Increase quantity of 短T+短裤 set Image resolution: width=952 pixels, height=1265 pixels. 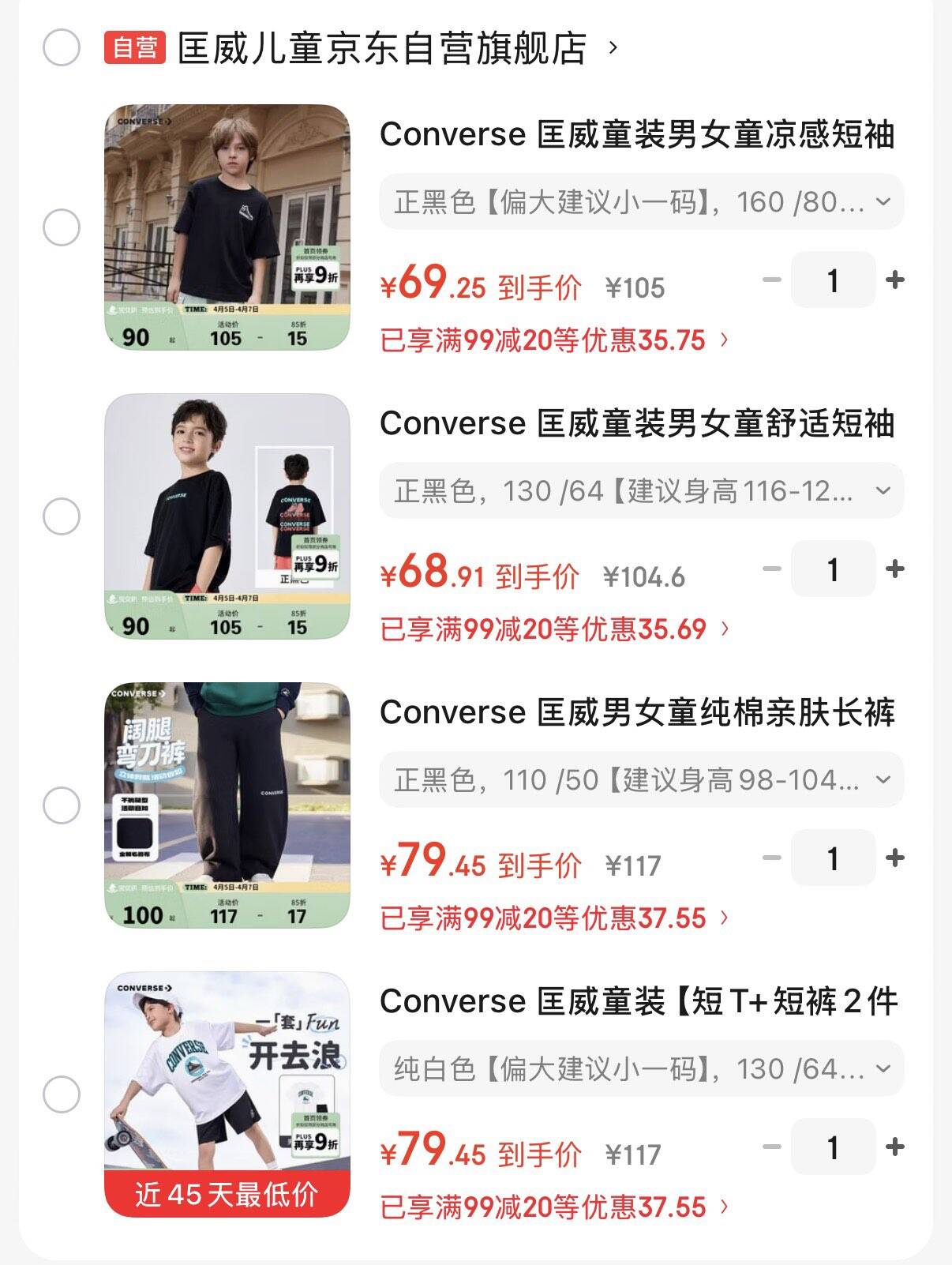coord(895,1147)
